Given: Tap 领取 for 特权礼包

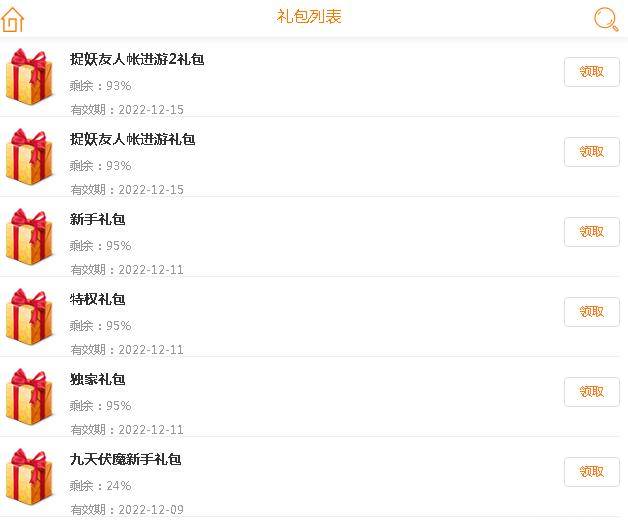Looking at the screenshot, I should pos(592,312).
